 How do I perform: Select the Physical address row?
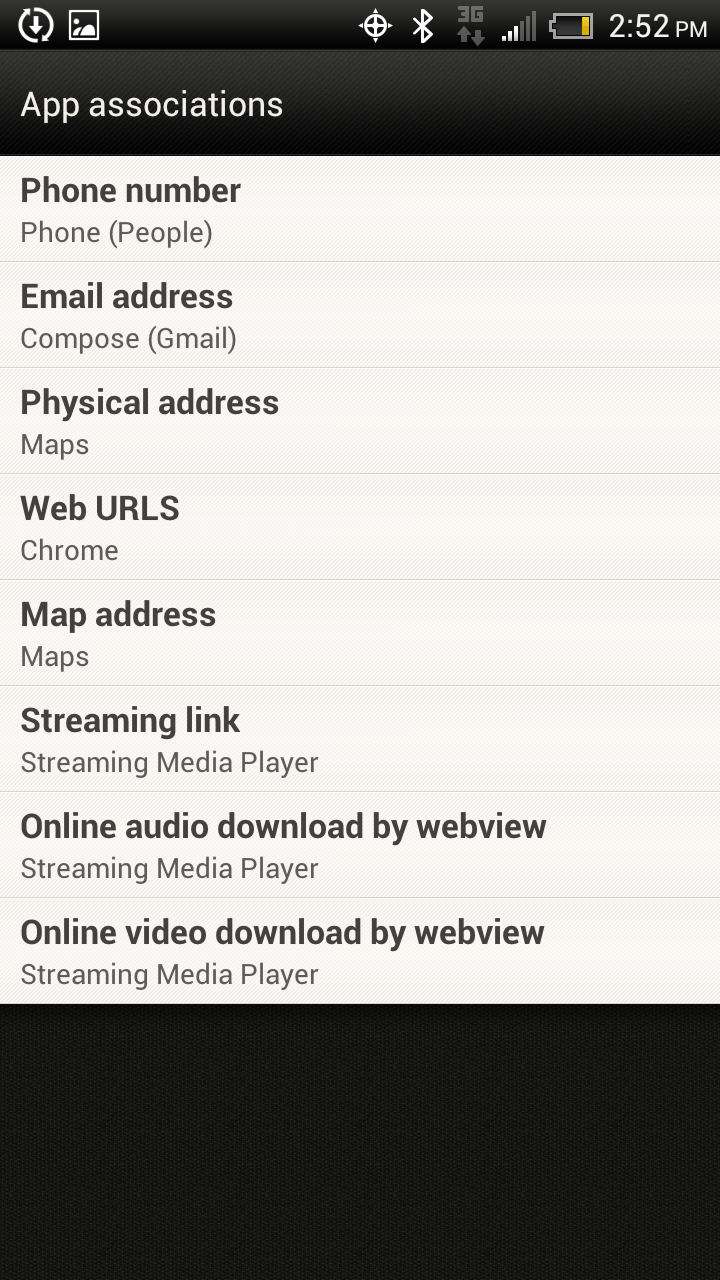360,422
